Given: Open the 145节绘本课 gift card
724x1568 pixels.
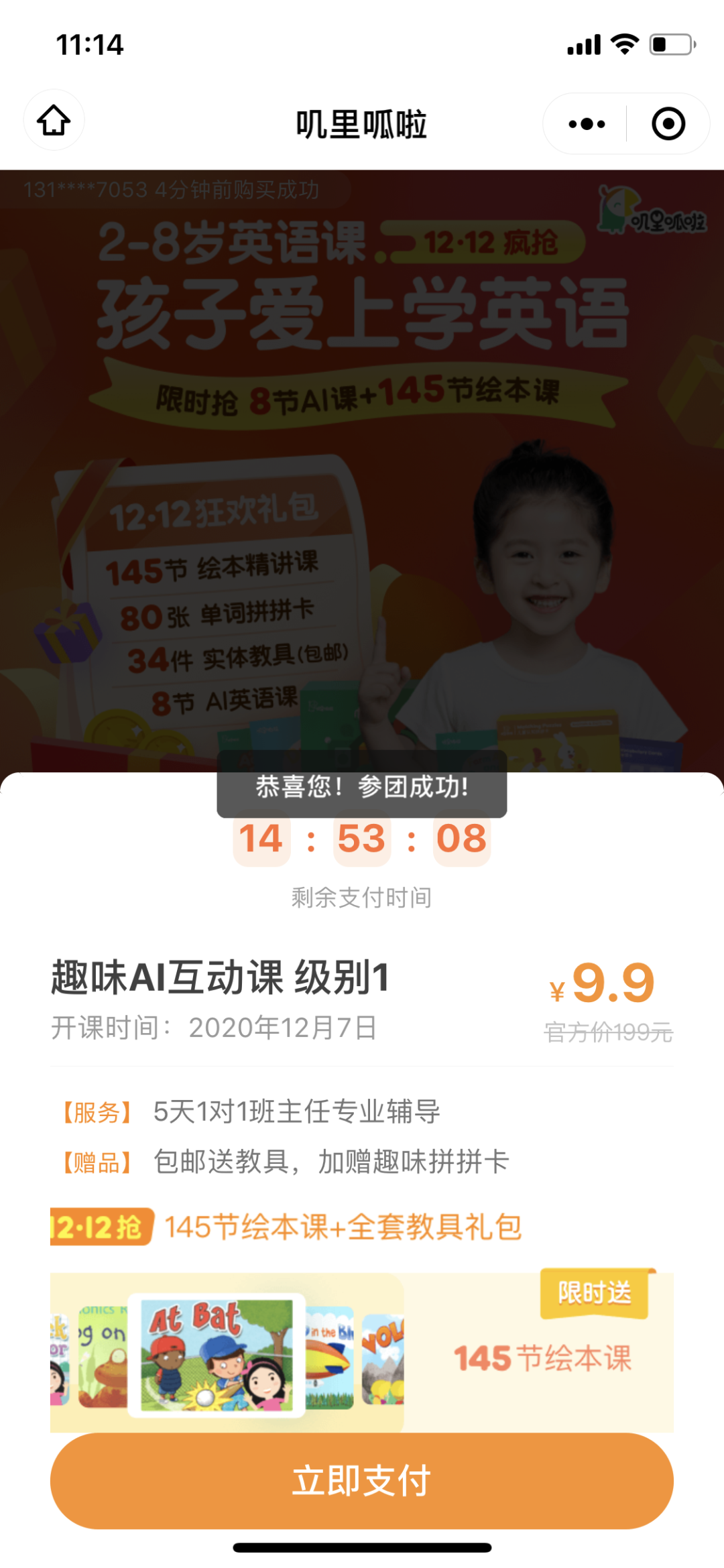Looking at the screenshot, I should pos(362,1351).
